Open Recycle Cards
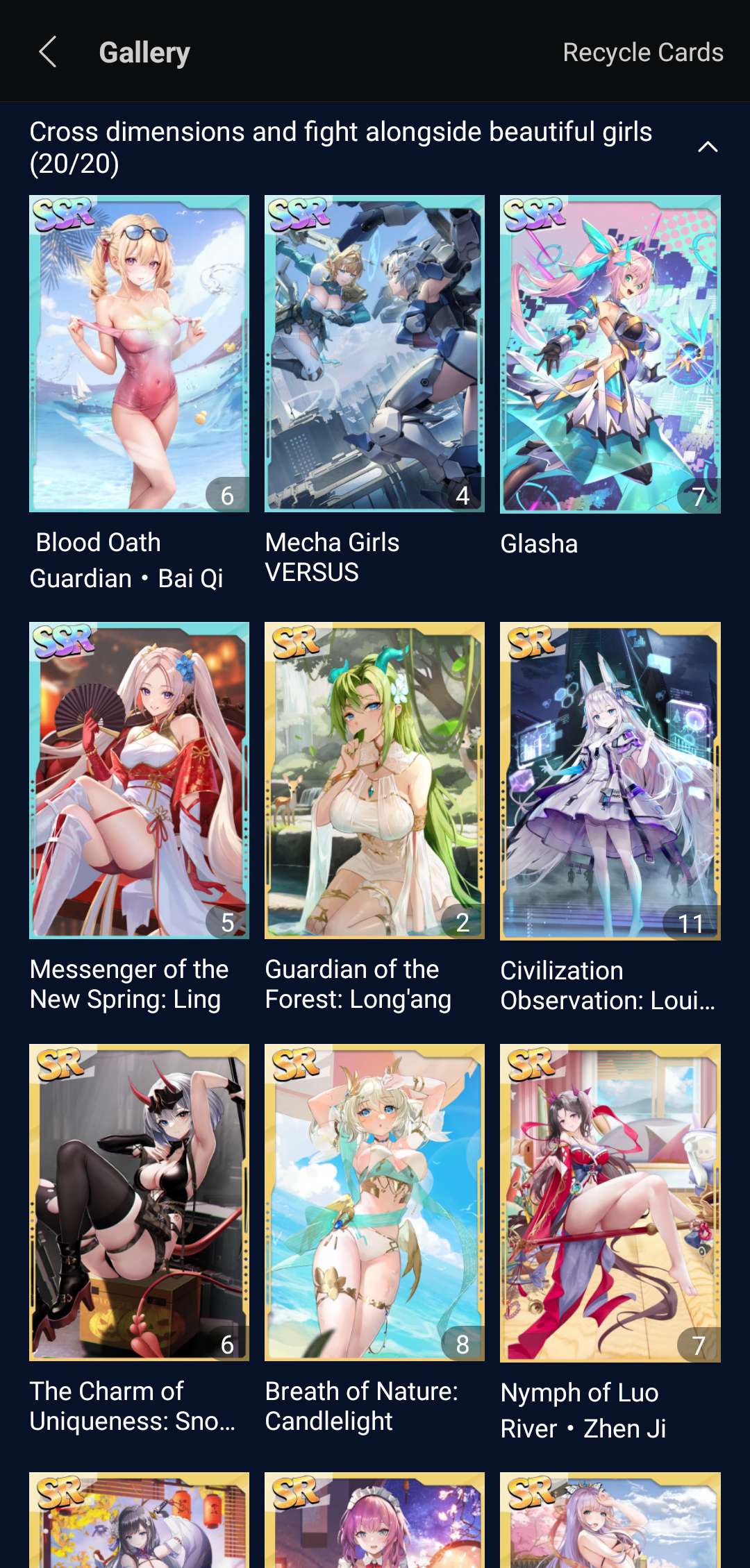 coord(642,53)
